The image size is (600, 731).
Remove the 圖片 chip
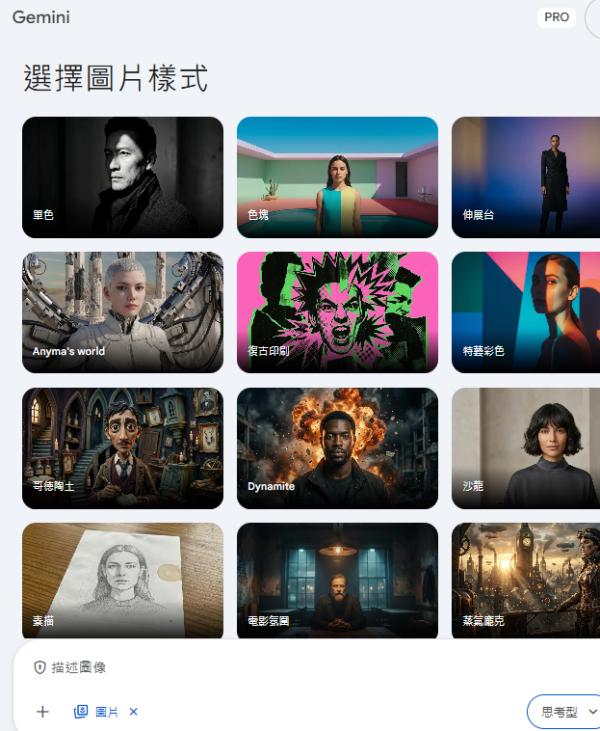tap(134, 712)
